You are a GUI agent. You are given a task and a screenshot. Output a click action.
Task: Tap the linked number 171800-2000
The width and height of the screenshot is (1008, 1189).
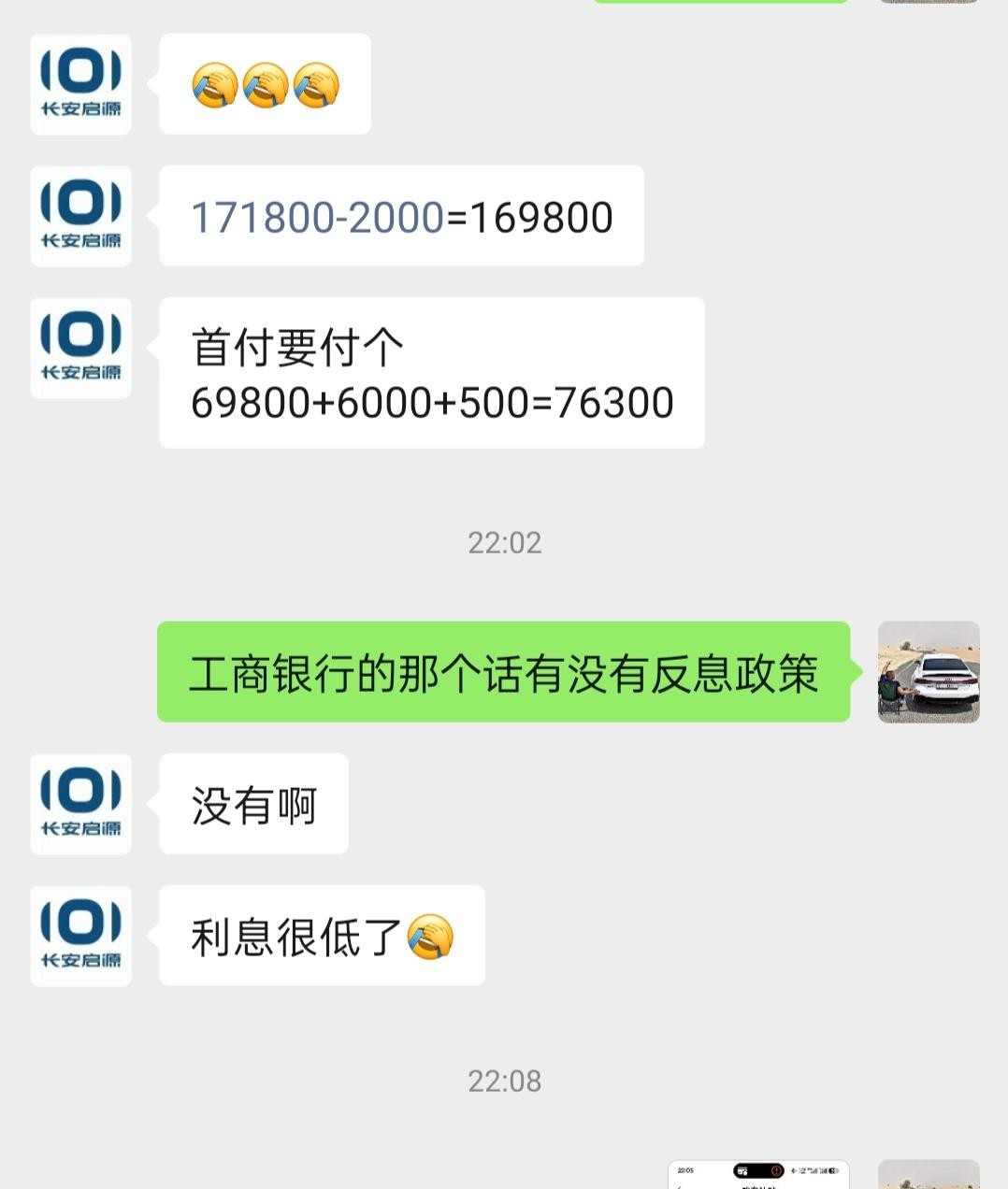point(317,217)
